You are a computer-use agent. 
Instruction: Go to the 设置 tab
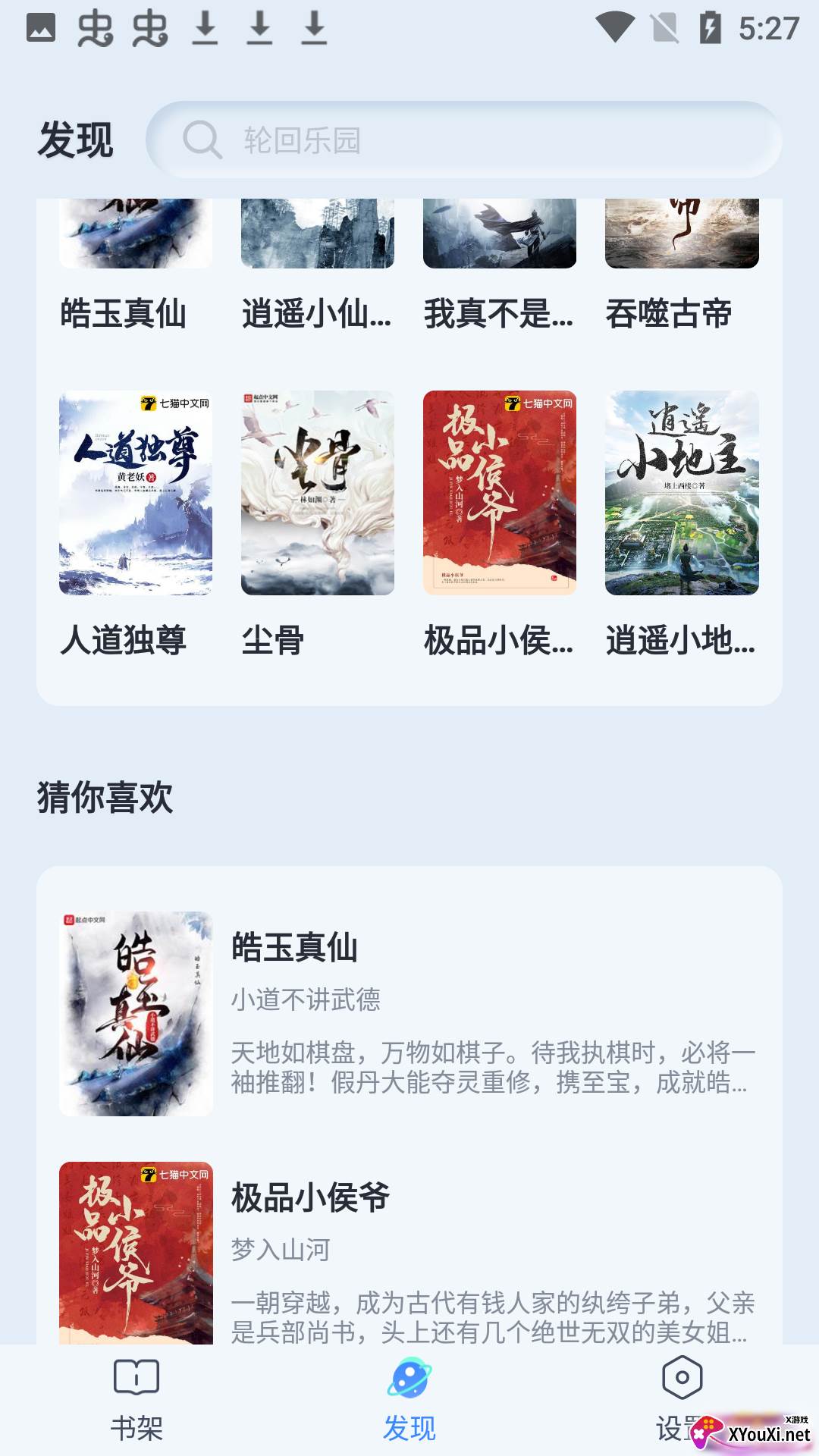[x=682, y=1400]
